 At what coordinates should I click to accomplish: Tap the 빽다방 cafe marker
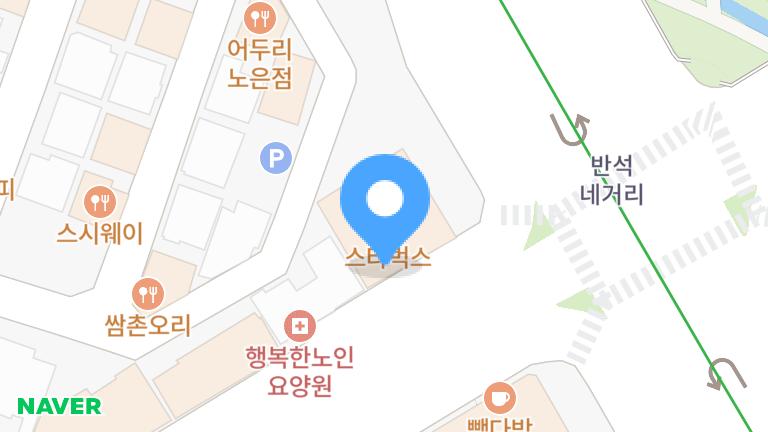coord(499,397)
